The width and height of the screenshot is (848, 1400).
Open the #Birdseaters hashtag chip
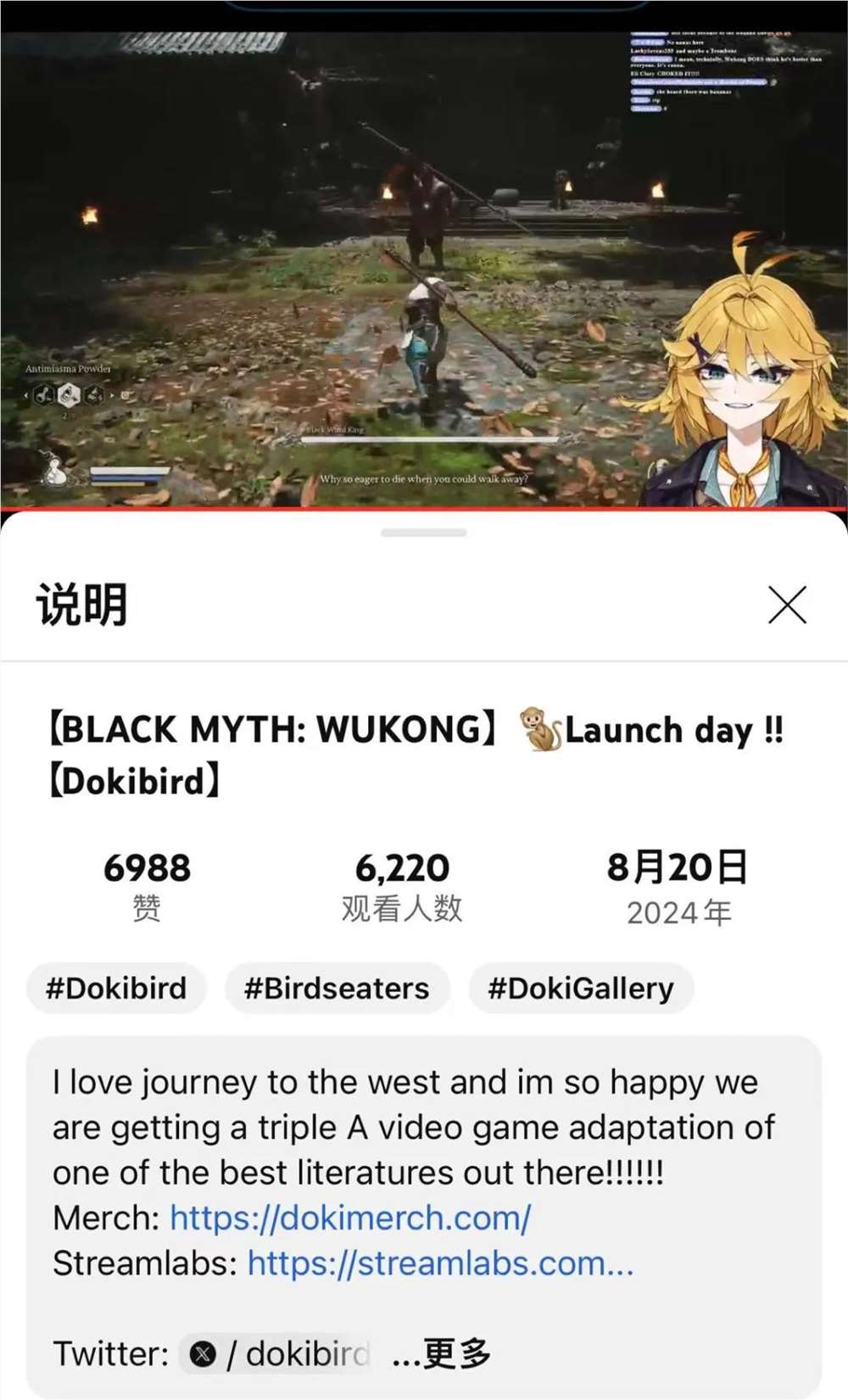(x=337, y=988)
